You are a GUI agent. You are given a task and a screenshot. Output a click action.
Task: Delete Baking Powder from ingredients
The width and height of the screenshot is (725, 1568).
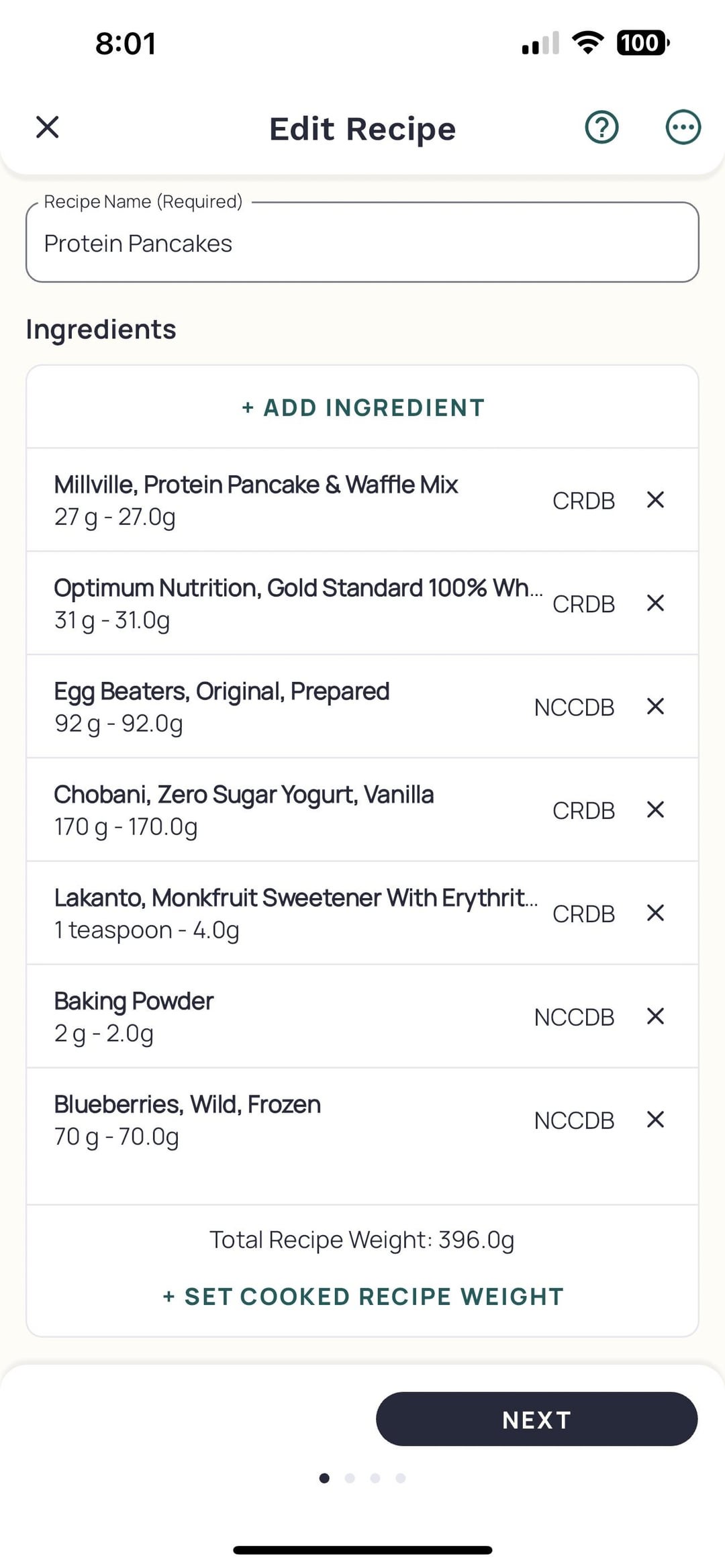pos(655,1016)
